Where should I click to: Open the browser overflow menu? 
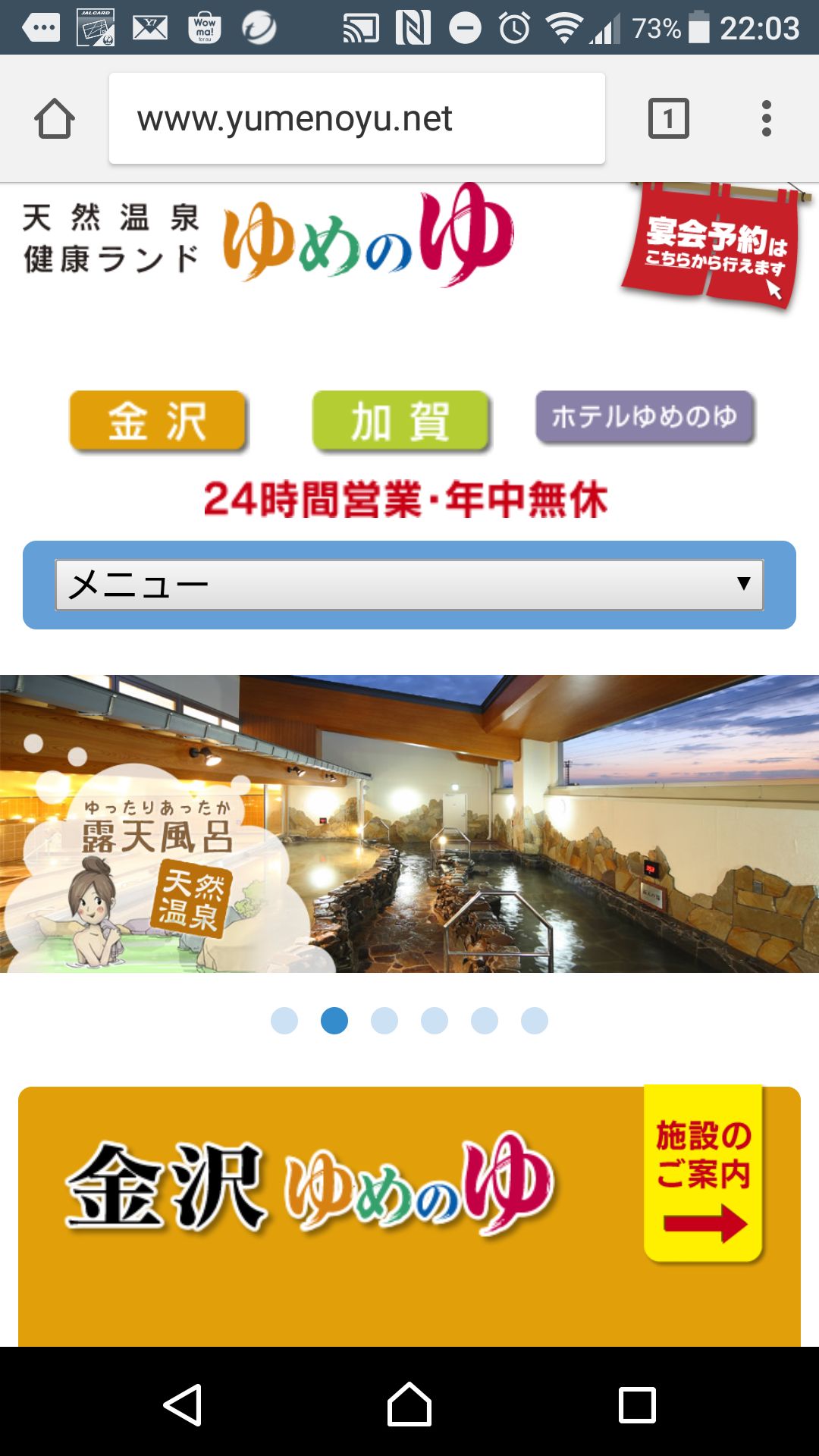coord(767,118)
